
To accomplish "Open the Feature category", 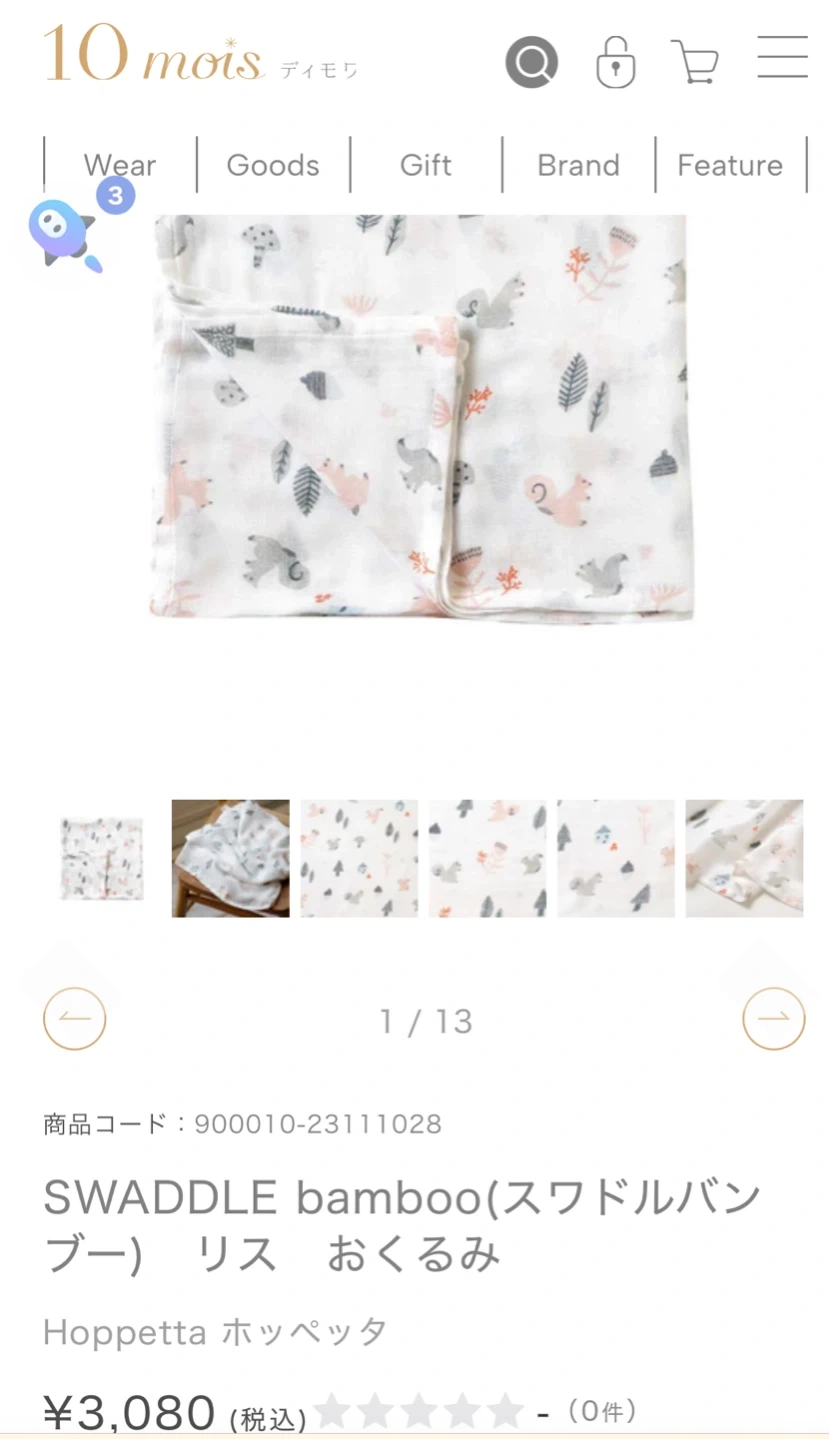I will pyautogui.click(x=730, y=165).
